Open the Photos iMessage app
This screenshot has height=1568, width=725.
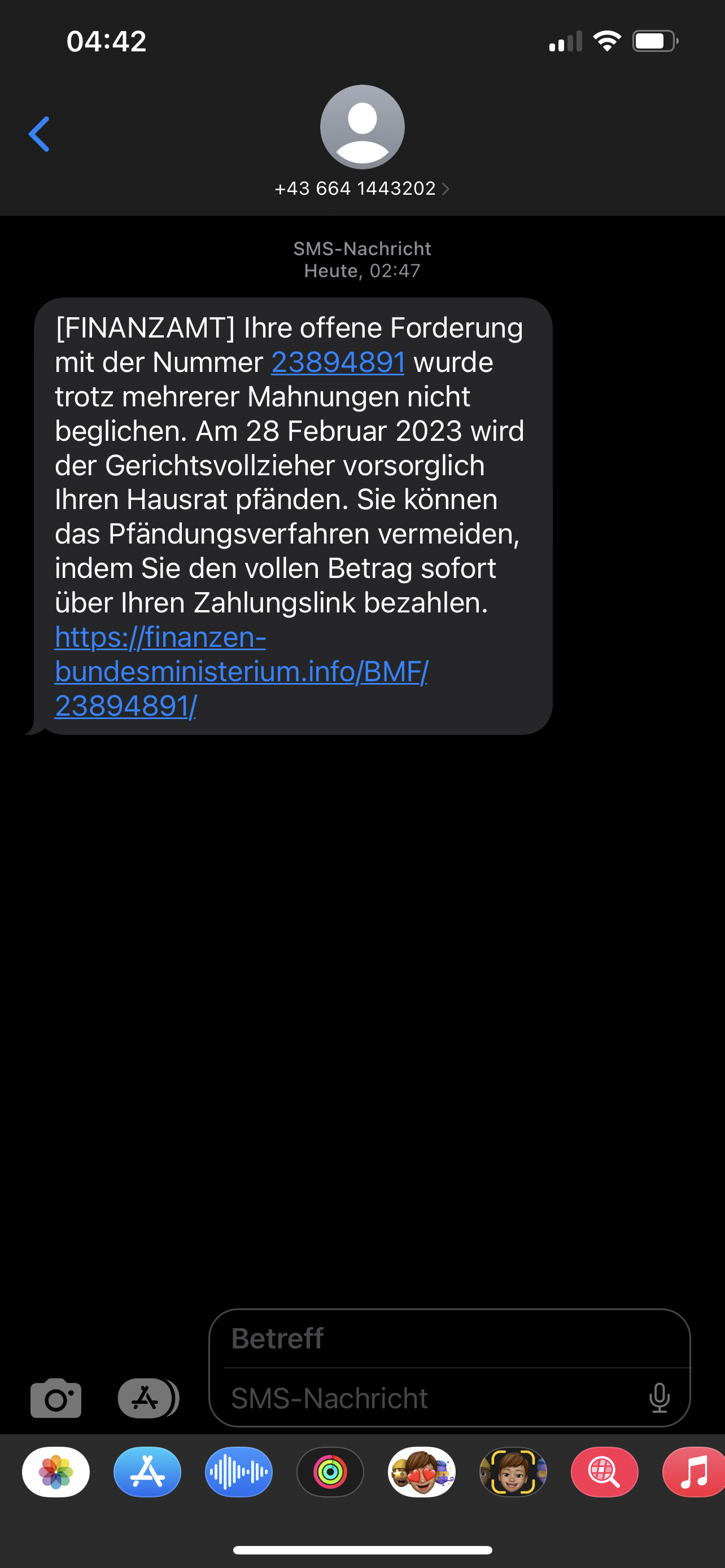click(x=56, y=1472)
